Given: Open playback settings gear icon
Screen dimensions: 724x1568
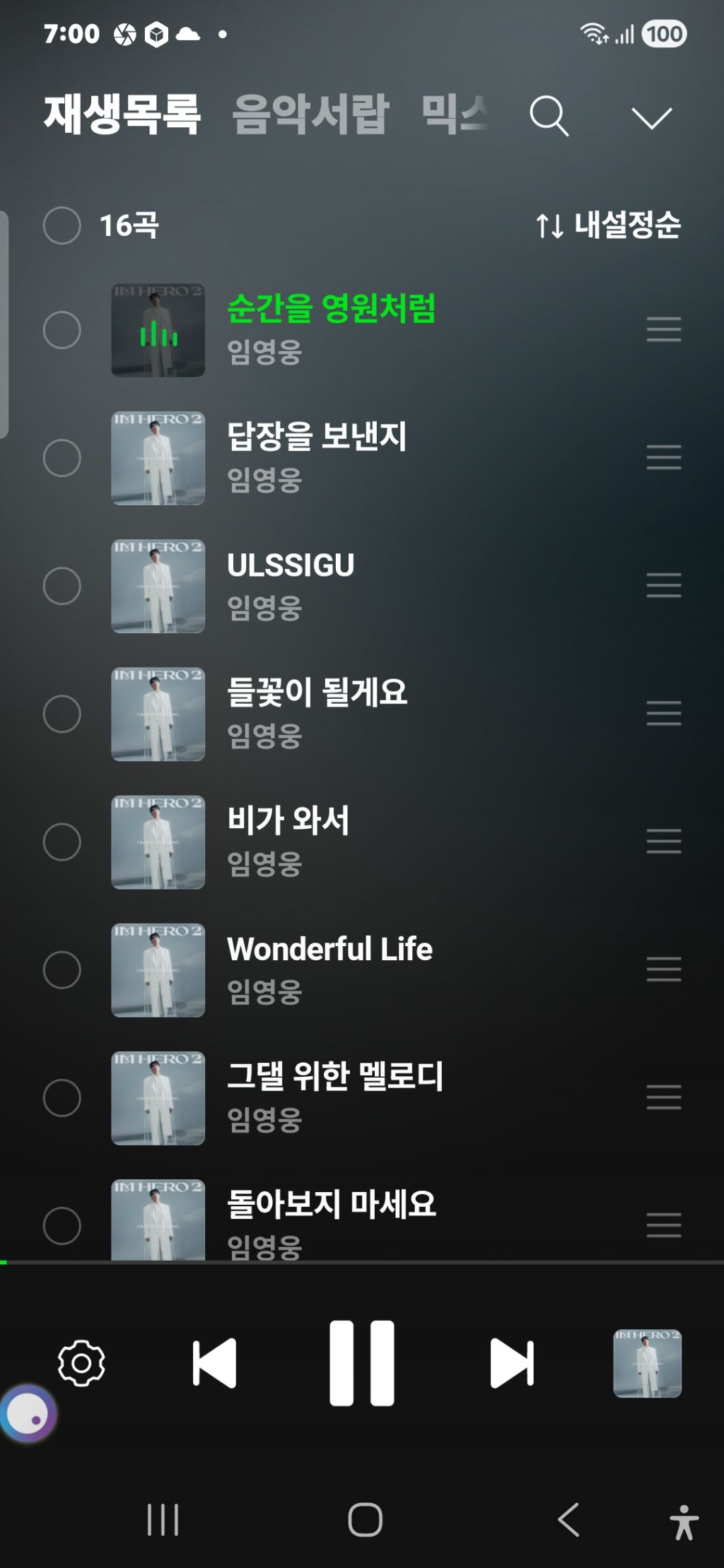Looking at the screenshot, I should [81, 1362].
